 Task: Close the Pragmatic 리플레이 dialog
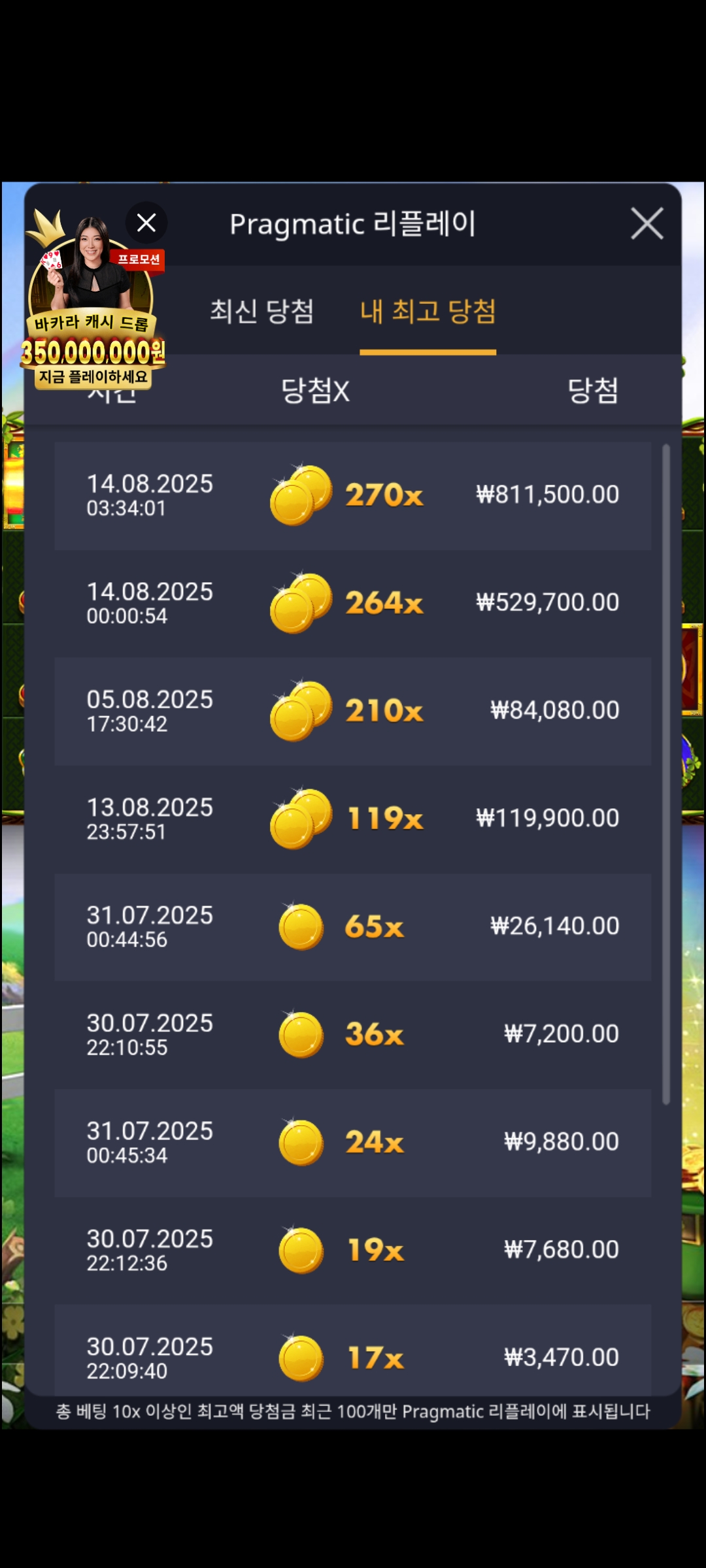point(647,224)
